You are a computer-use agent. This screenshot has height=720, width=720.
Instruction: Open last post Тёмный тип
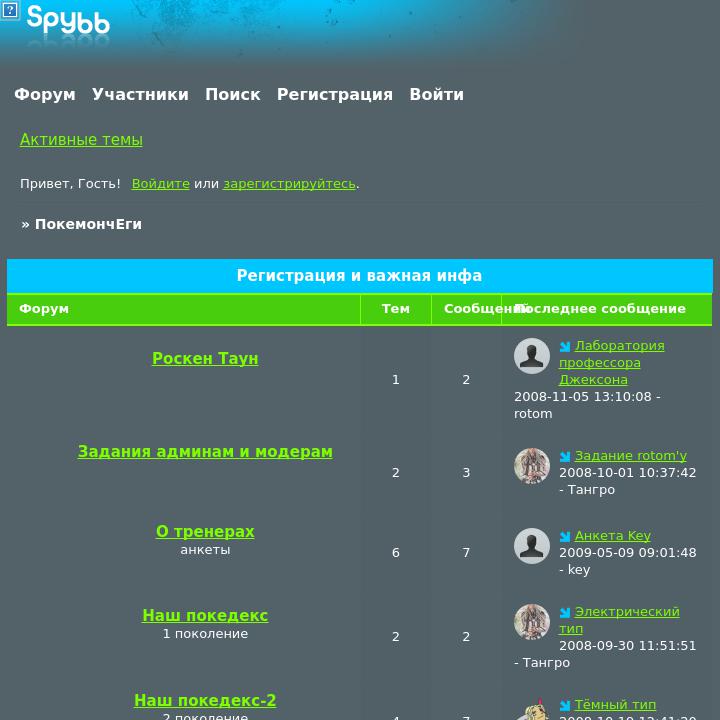(x=615, y=705)
